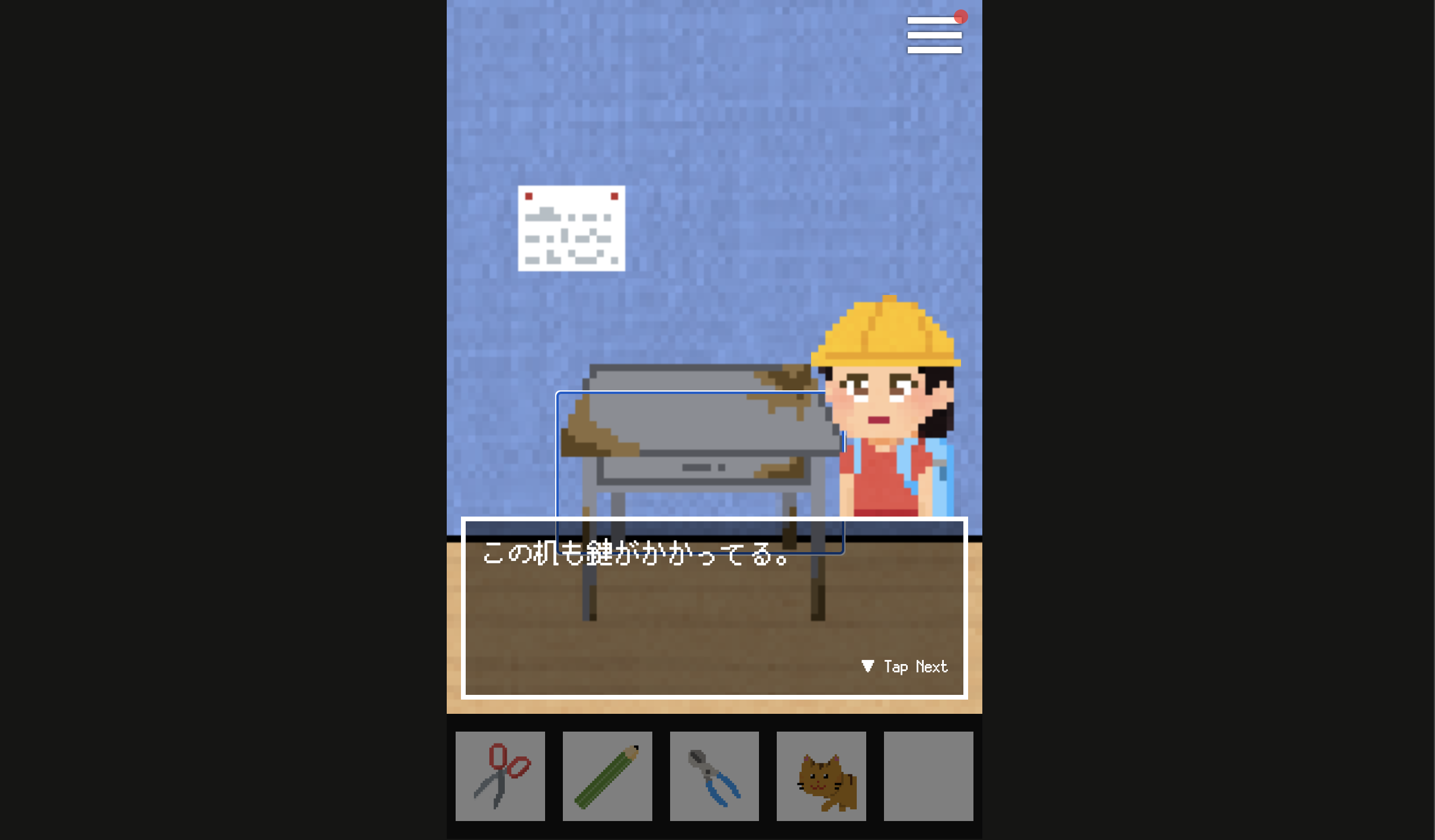Open the hamburger menu
This screenshot has width=1435, height=840.
point(934,35)
